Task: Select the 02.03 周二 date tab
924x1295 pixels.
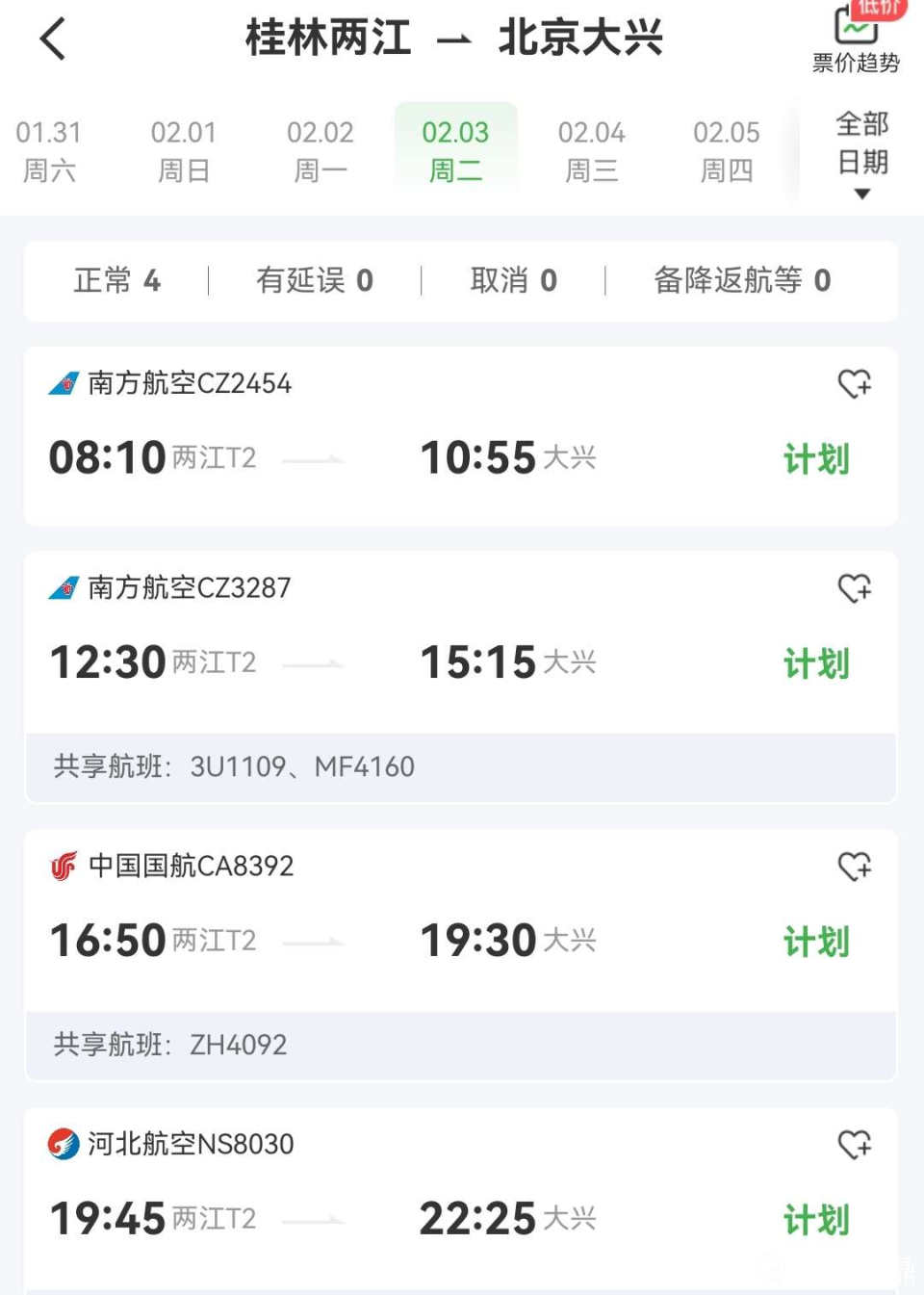Action: pos(455,151)
